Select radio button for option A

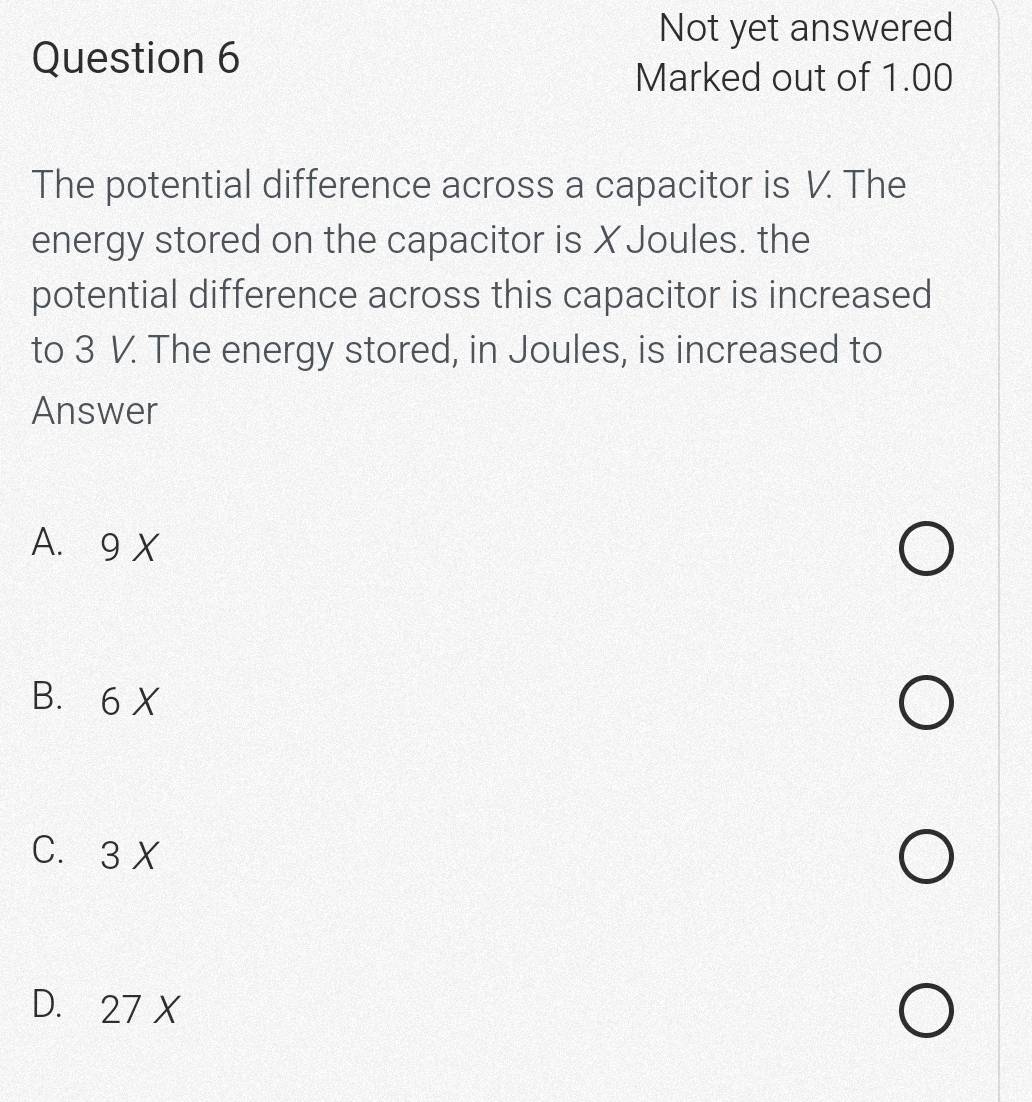[x=925, y=547]
